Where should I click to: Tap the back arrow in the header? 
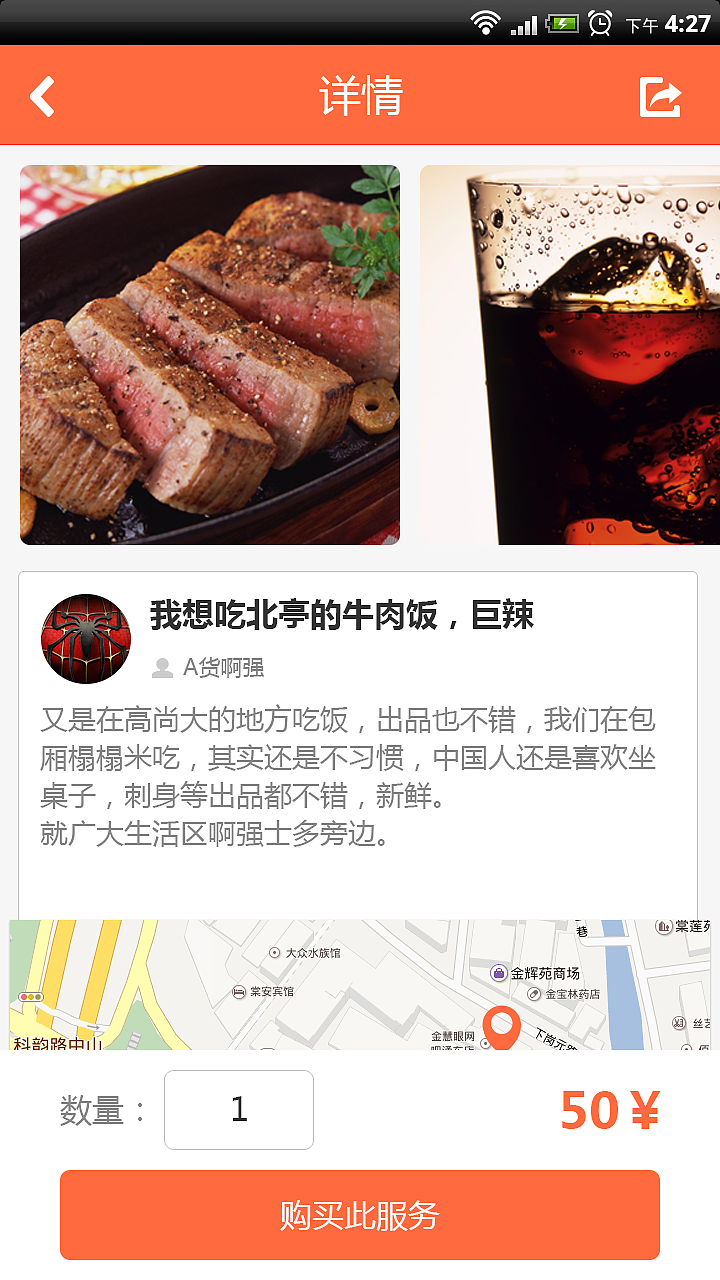42,95
